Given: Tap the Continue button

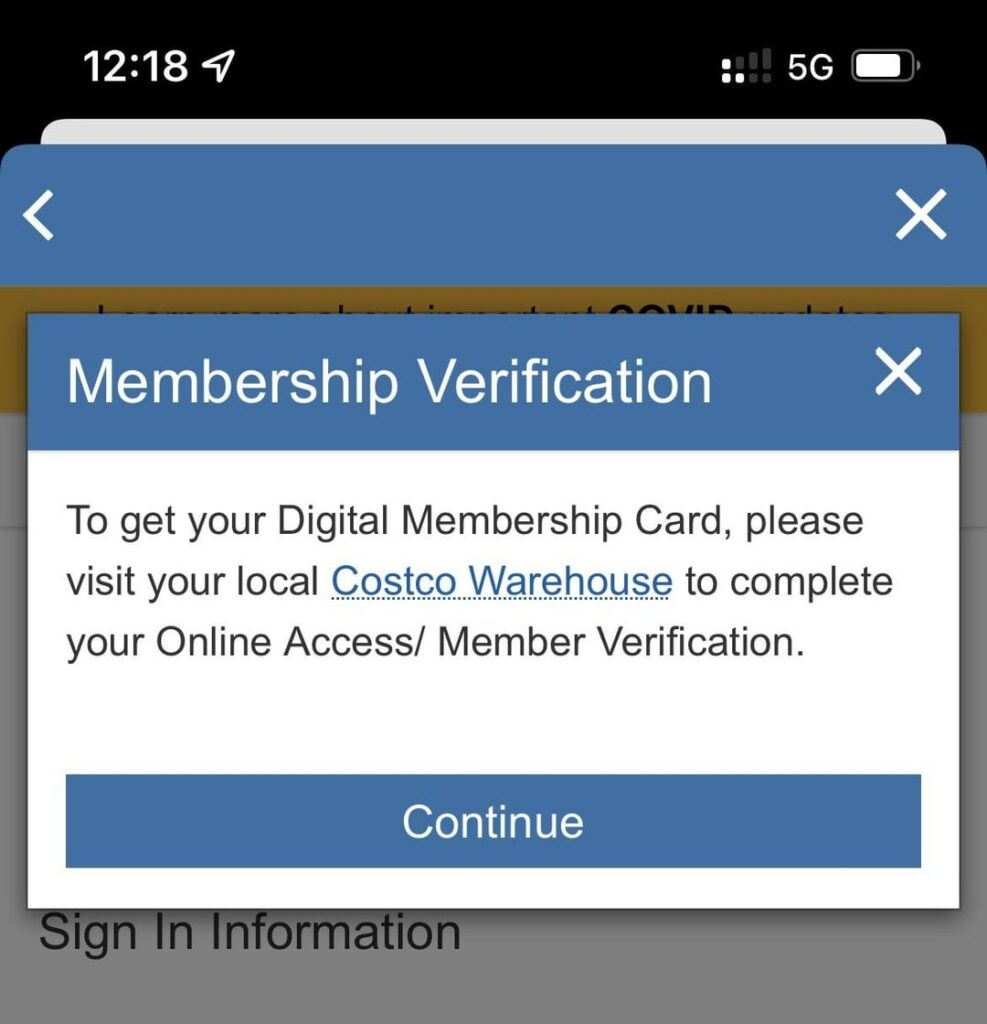Looking at the screenshot, I should click(x=493, y=820).
